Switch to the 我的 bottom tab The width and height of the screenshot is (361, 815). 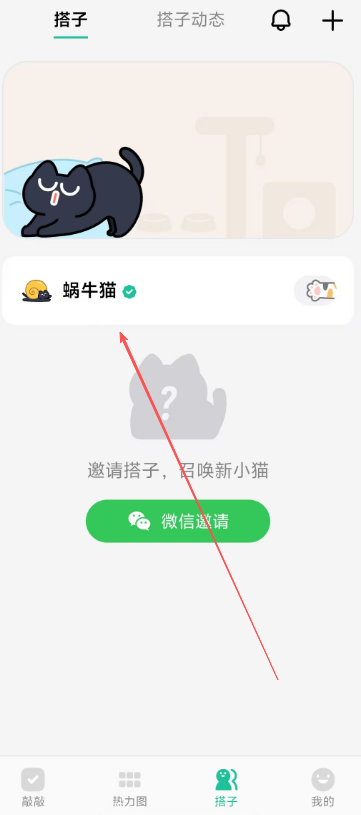coord(323,787)
